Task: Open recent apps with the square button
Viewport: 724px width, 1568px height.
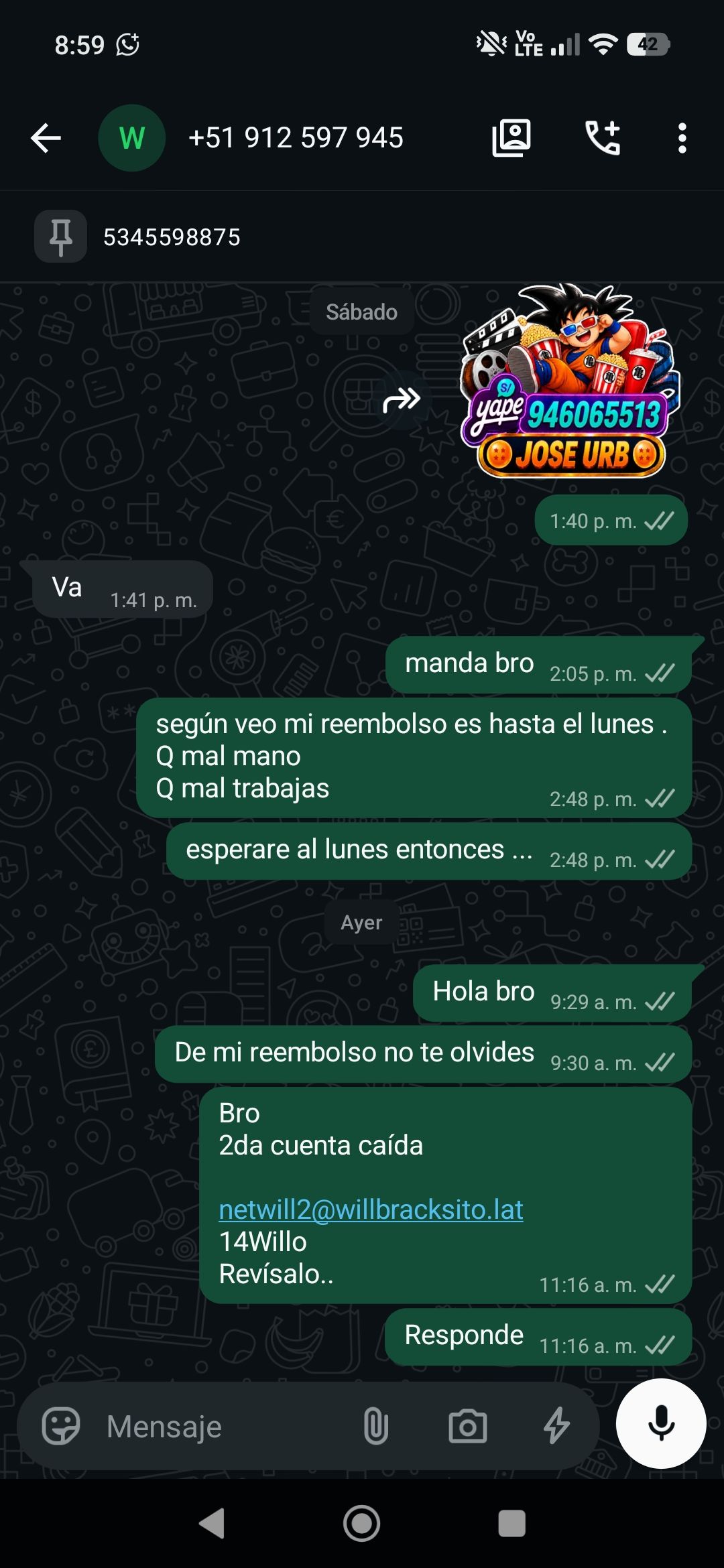Action: coord(512,1523)
